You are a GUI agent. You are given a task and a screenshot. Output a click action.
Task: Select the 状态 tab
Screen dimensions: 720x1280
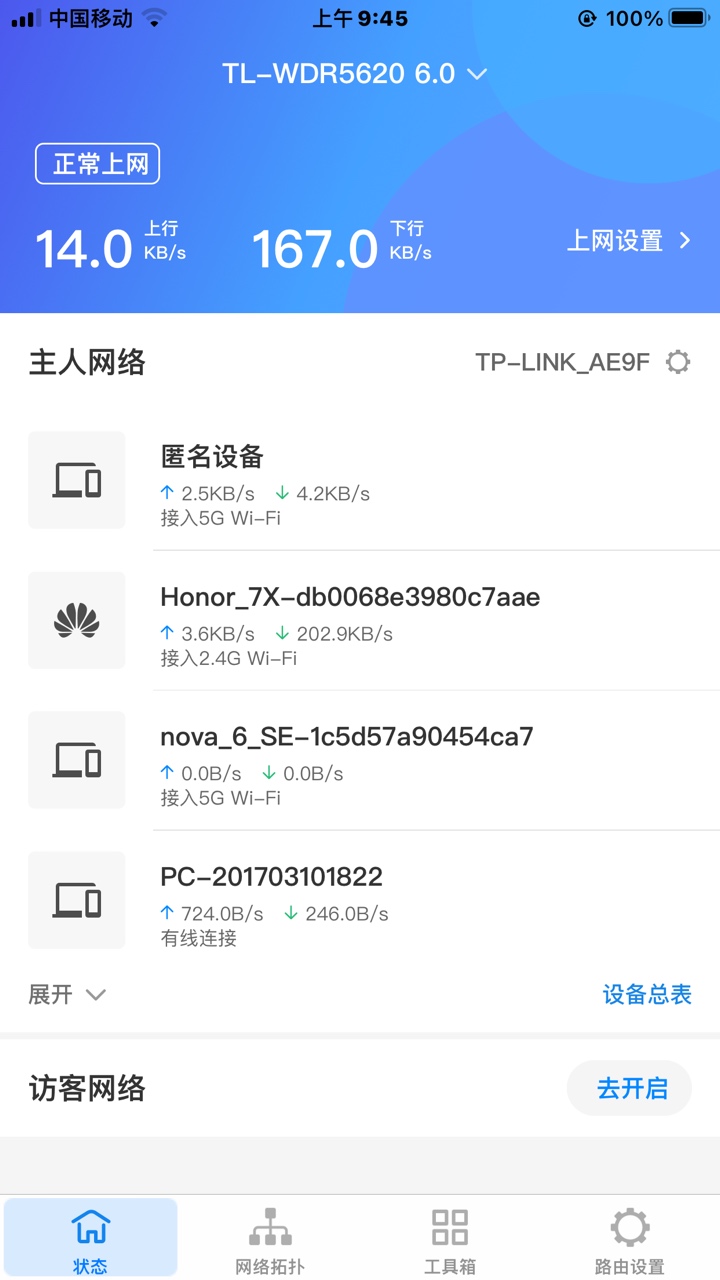point(90,1238)
